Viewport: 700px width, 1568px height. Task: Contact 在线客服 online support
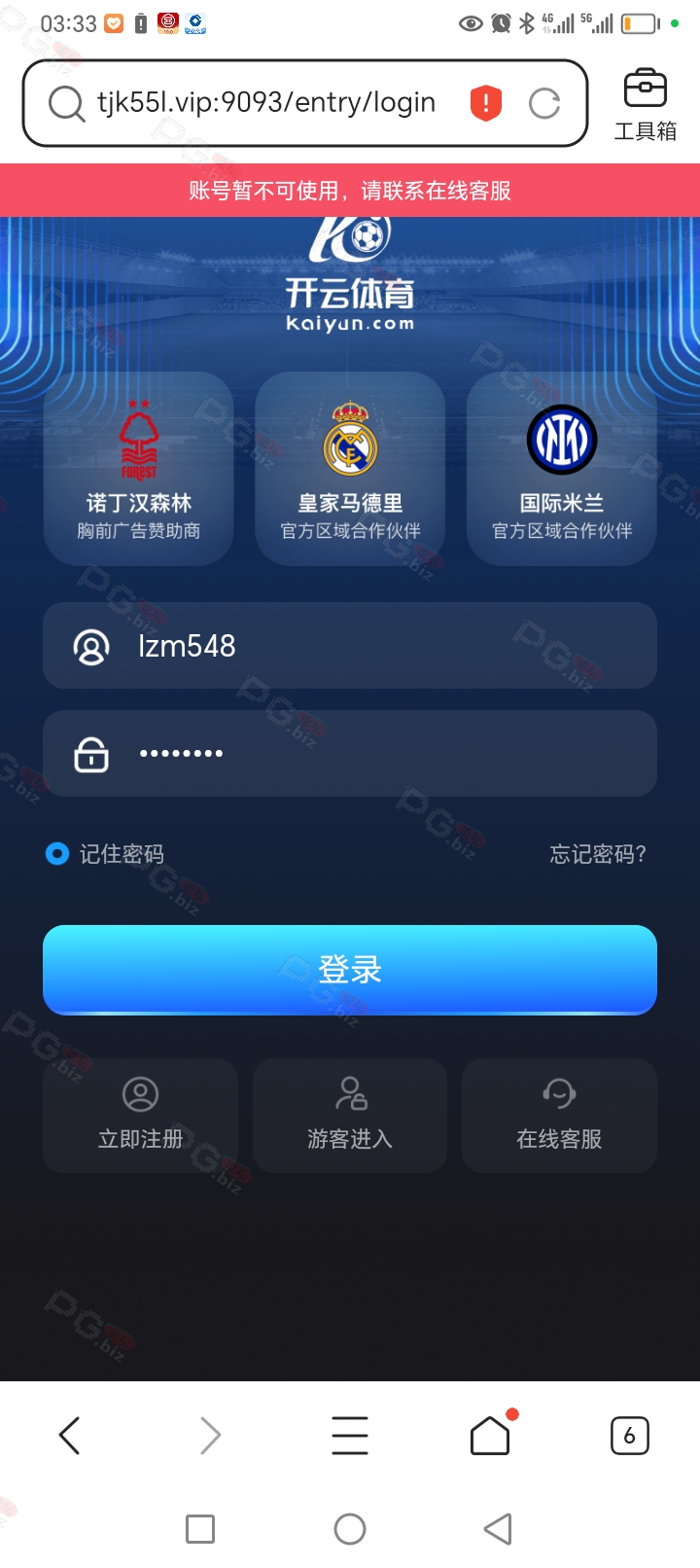click(559, 1116)
